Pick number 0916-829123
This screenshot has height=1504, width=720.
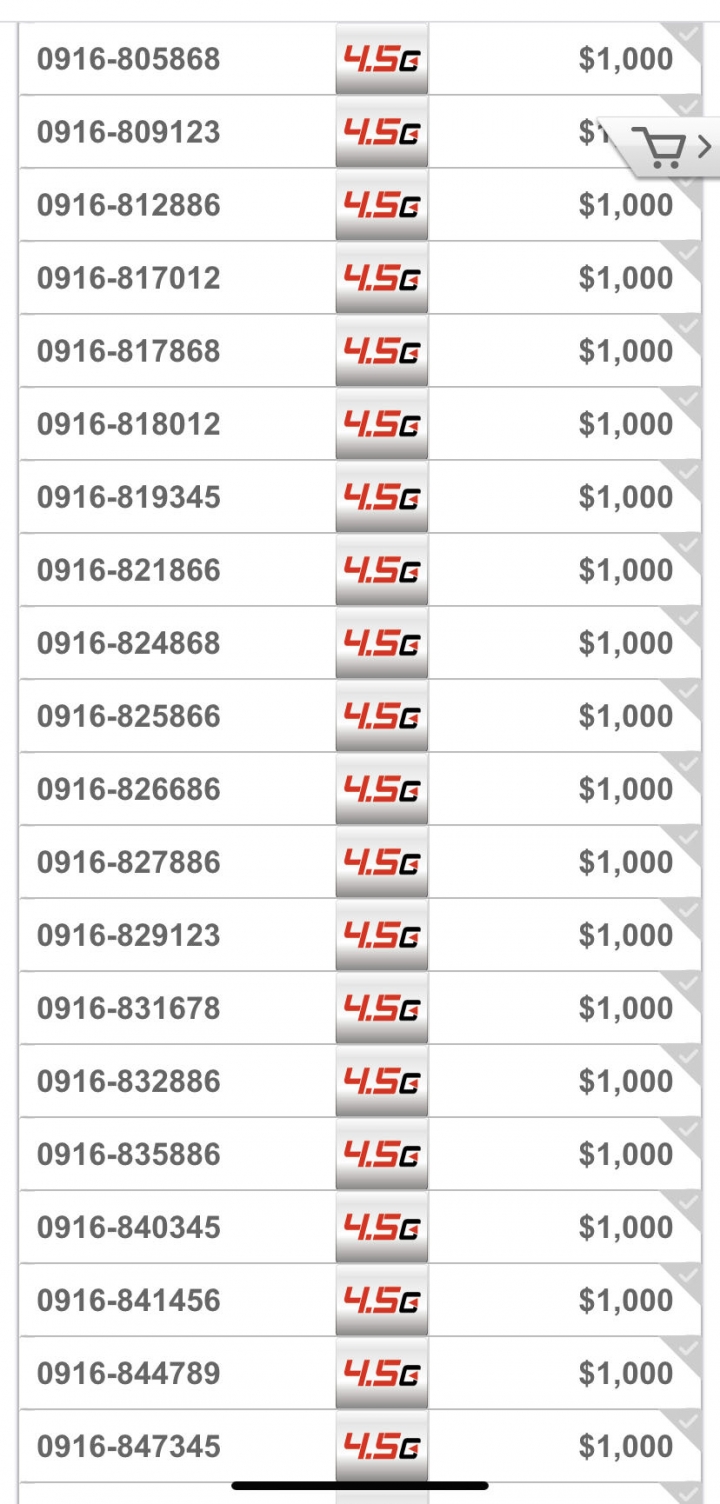[360, 935]
